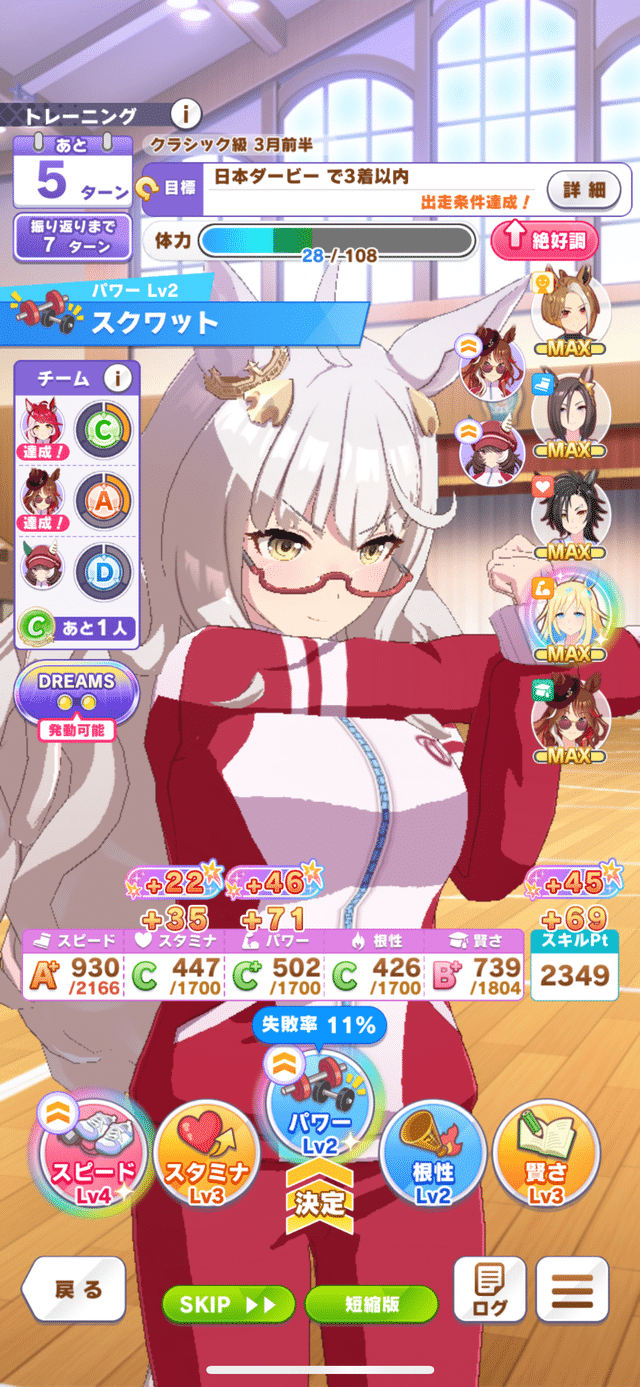Viewport: 640px width, 1387px height.
Task: Tap the SKIP button
Action: coord(228,1304)
